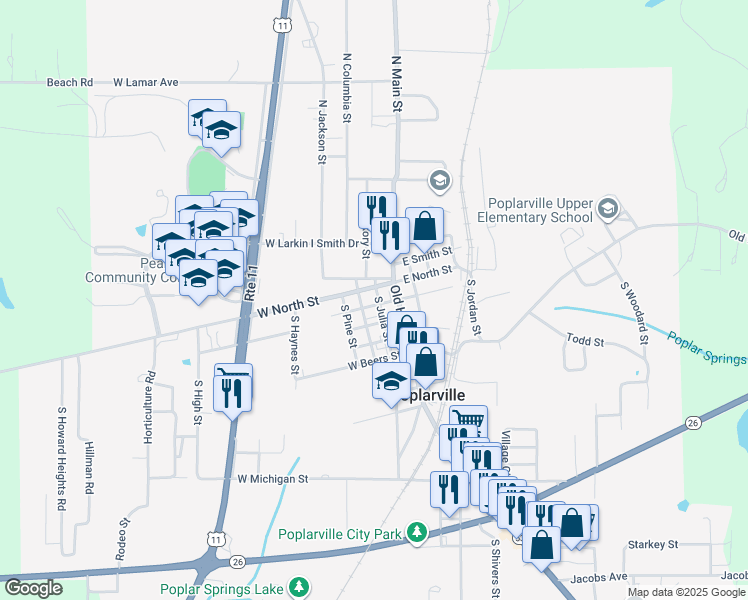View Poplarville Upper Elementary School place icon
Image resolution: width=748 pixels, height=600 pixels.
608,209
